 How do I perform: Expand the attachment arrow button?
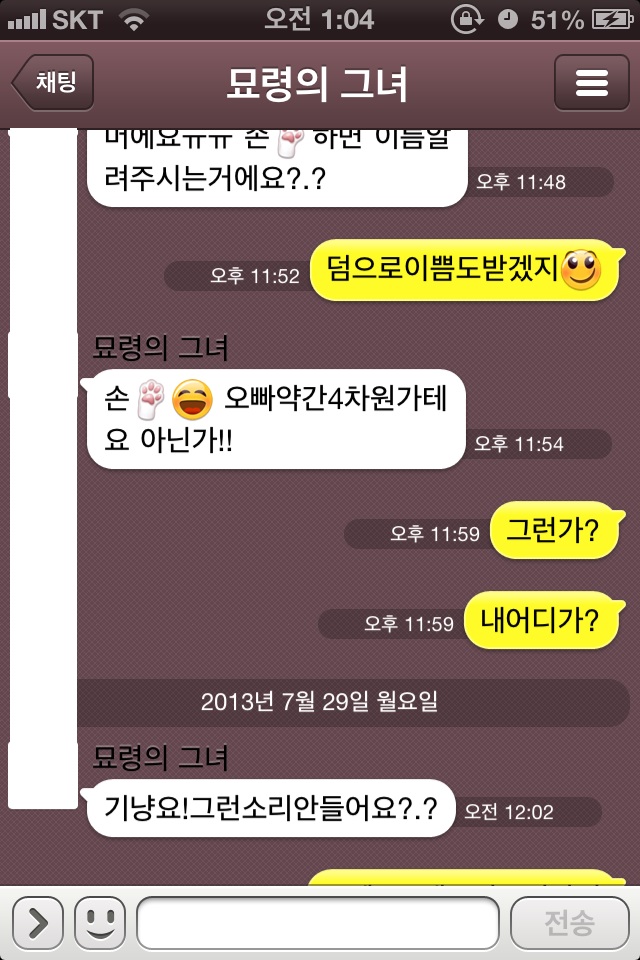point(38,922)
